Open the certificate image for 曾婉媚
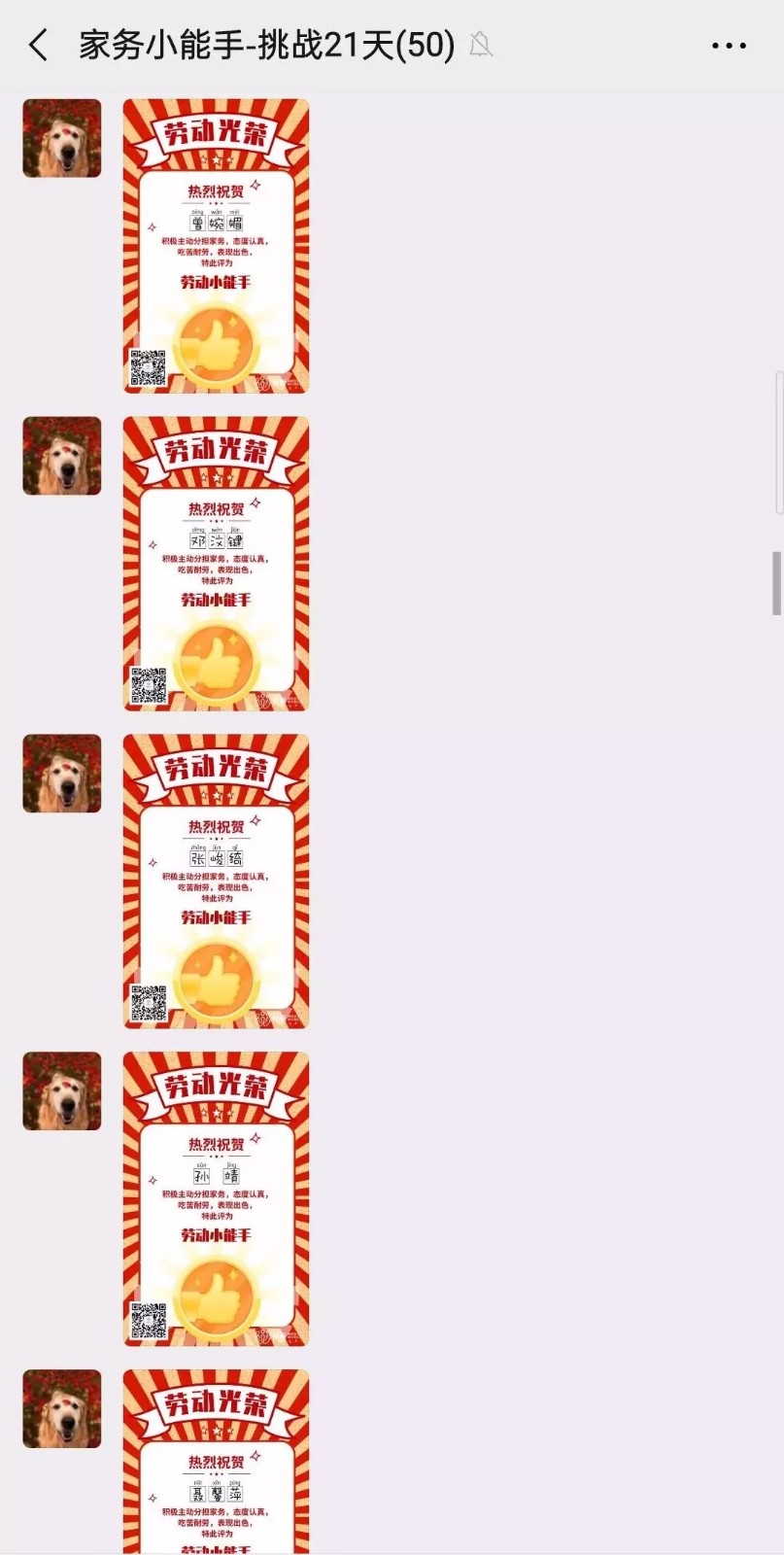Image resolution: width=784 pixels, height=1555 pixels. pyautogui.click(x=216, y=246)
